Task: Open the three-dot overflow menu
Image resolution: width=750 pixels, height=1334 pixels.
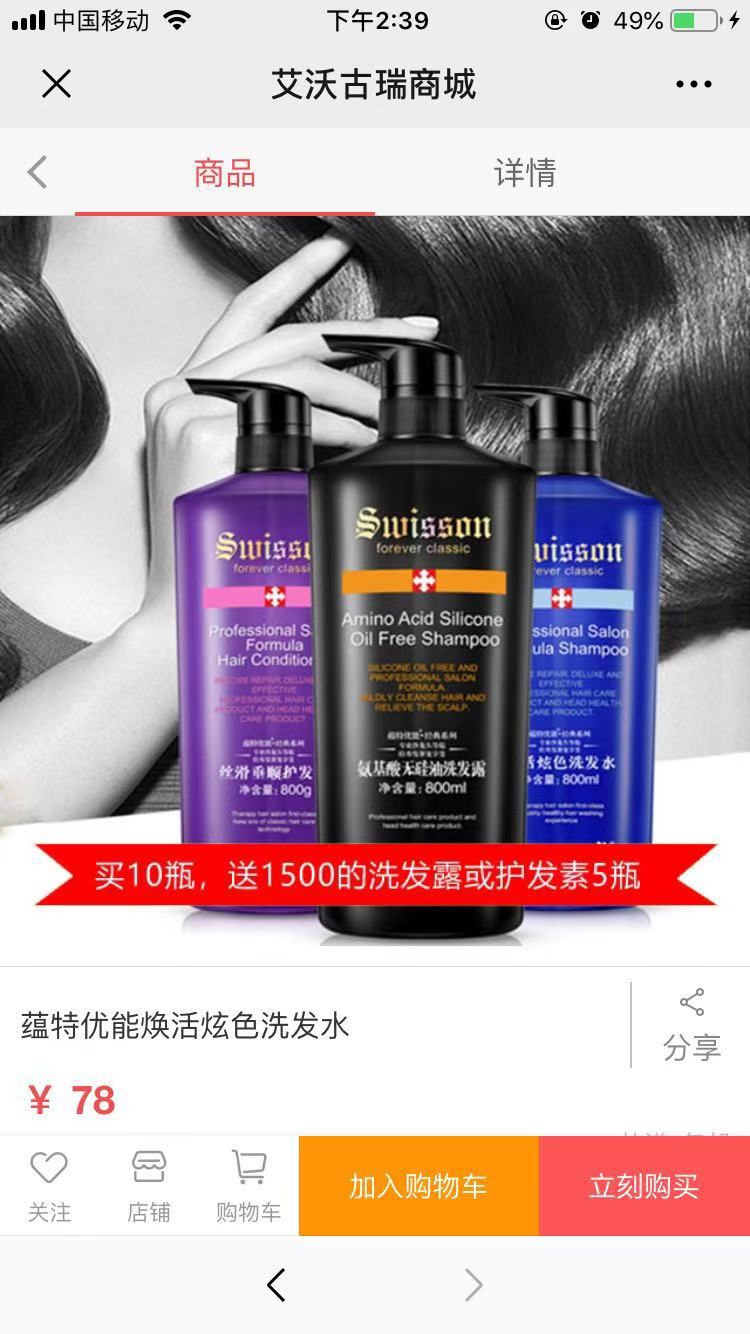Action: (693, 84)
